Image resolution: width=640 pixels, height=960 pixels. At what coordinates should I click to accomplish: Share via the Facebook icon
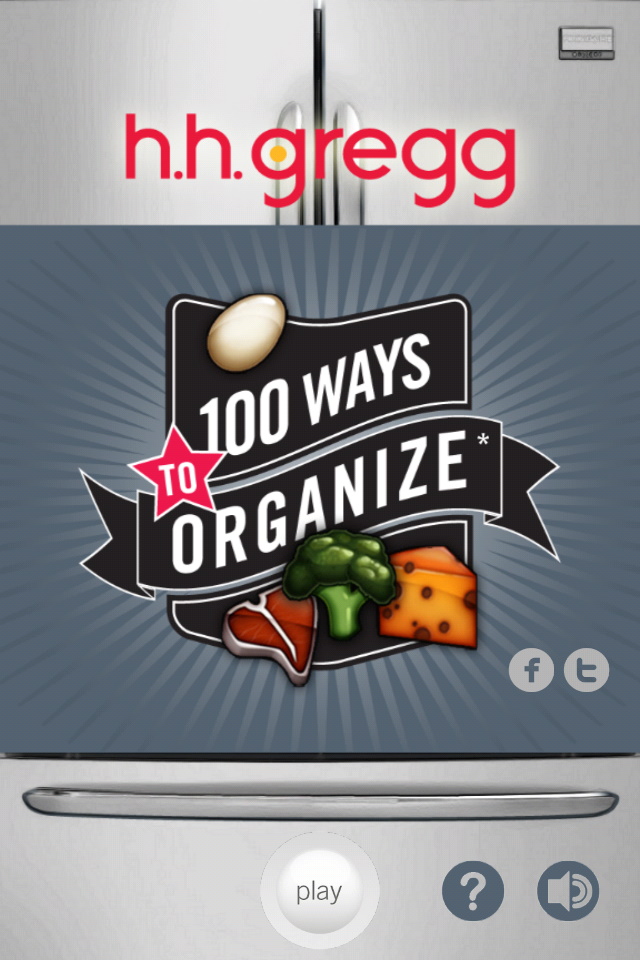click(x=531, y=670)
